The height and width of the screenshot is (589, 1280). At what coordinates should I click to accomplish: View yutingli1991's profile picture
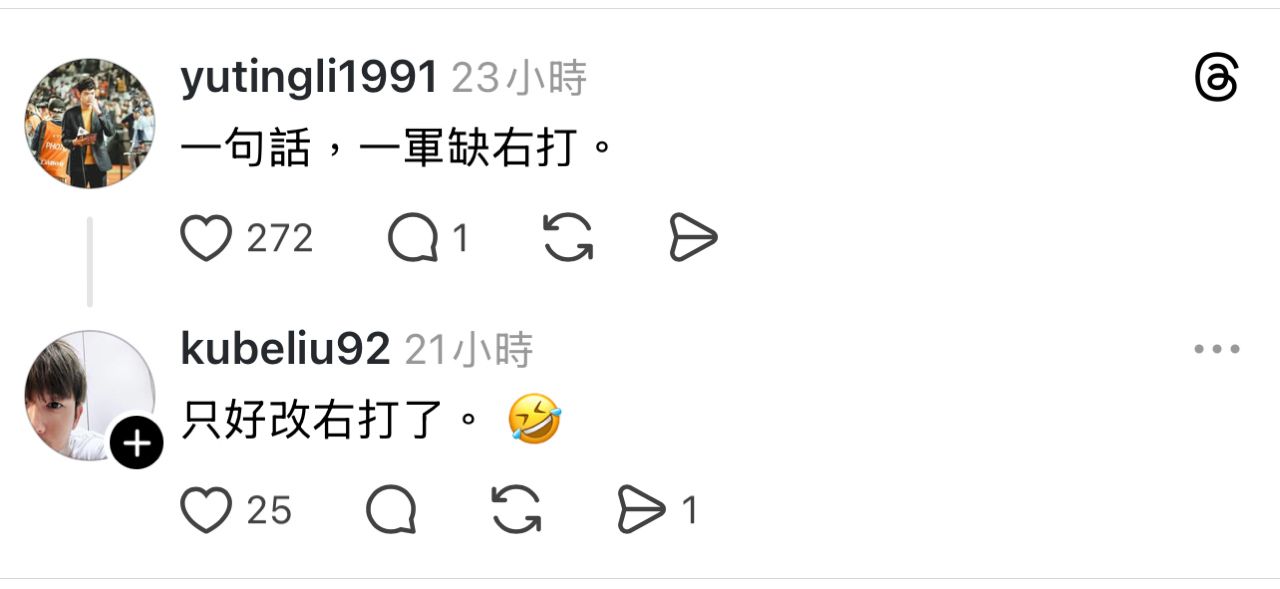point(90,123)
